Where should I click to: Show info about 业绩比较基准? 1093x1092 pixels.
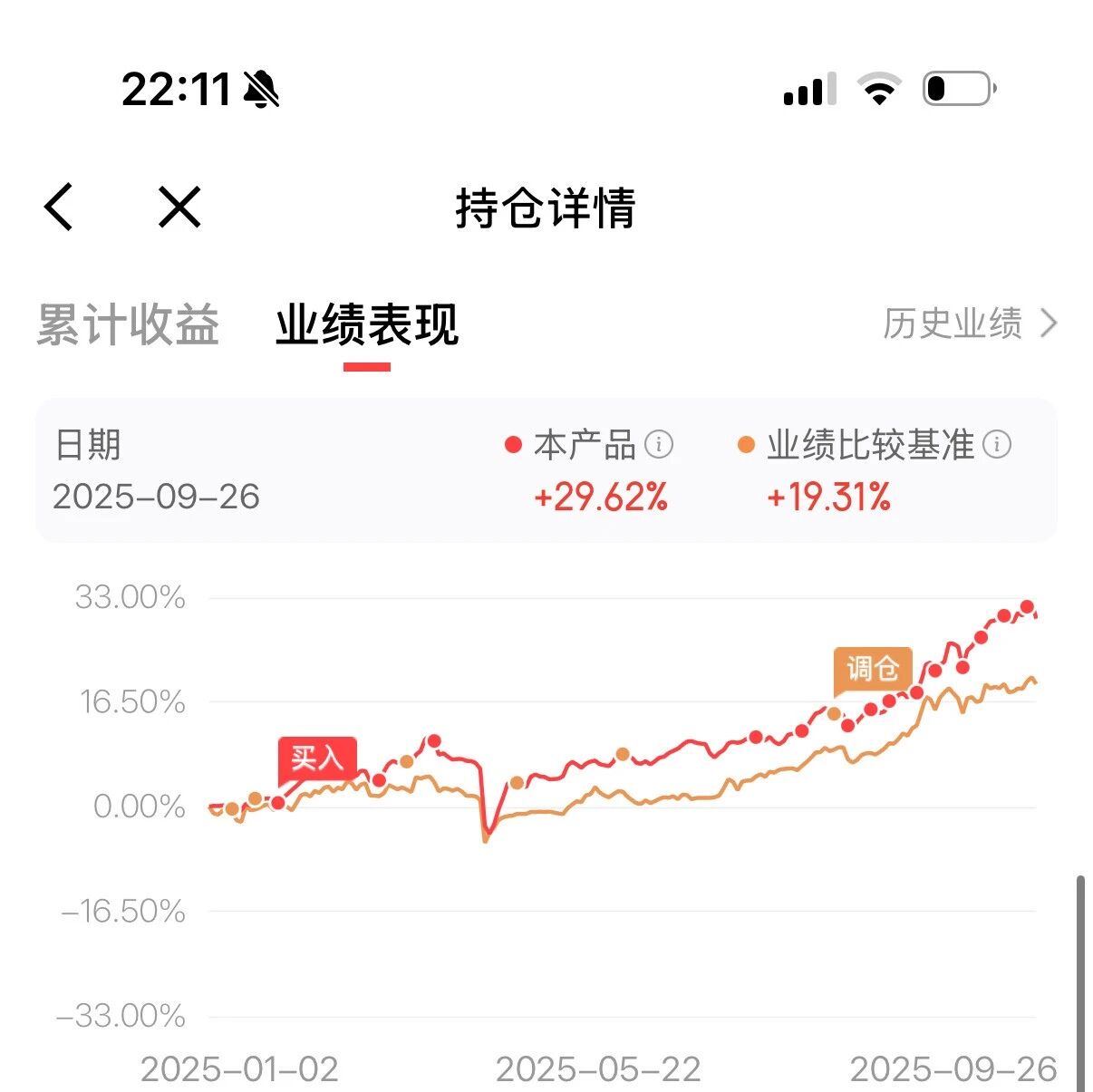point(997,444)
